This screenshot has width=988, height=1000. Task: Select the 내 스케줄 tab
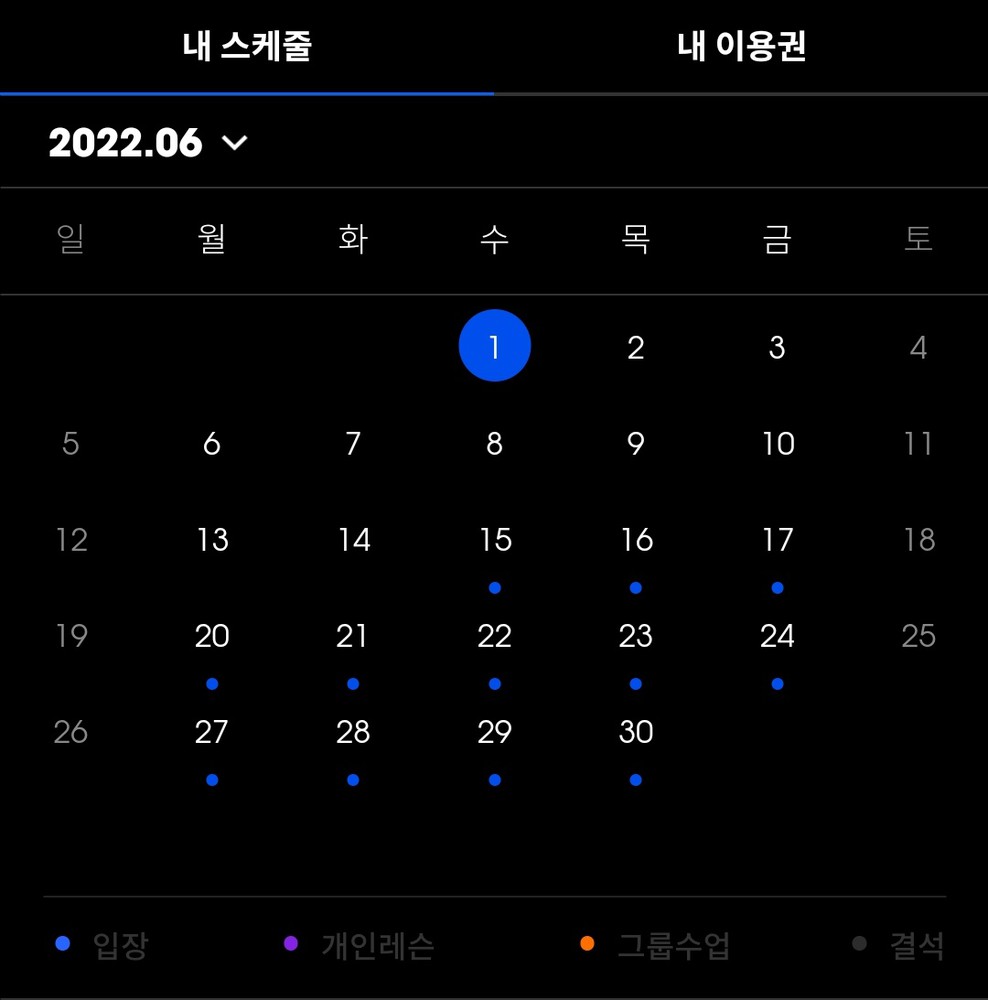tap(247, 47)
